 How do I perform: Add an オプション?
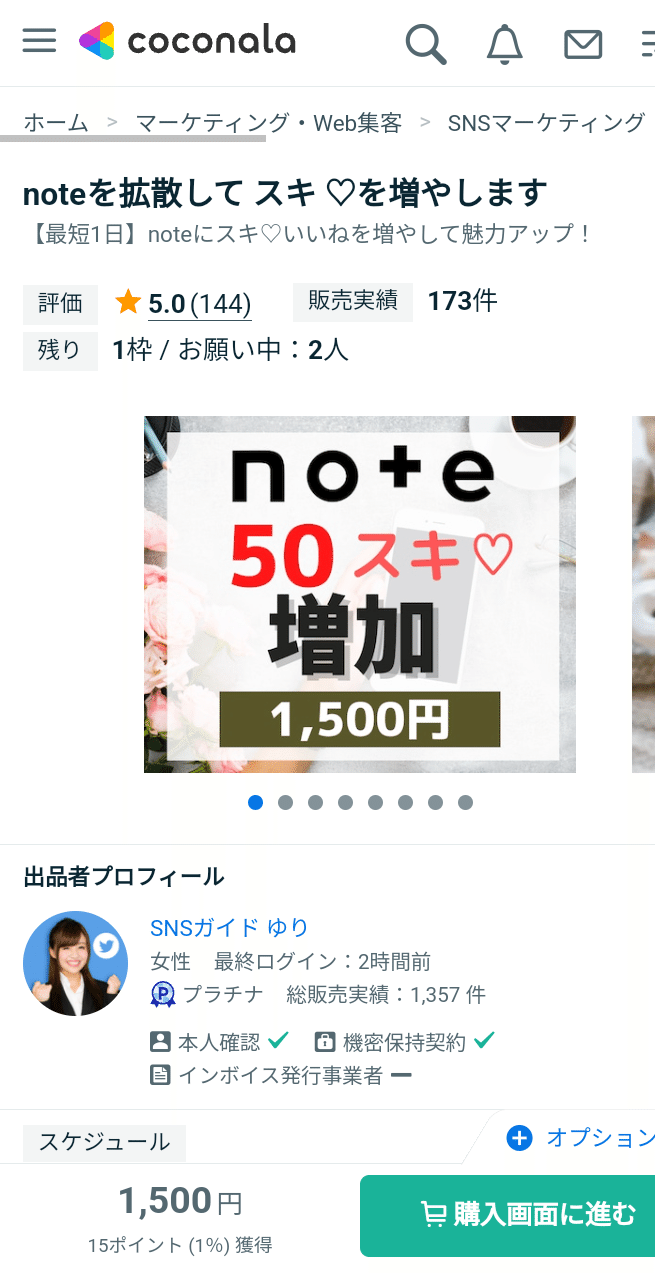(x=582, y=1138)
